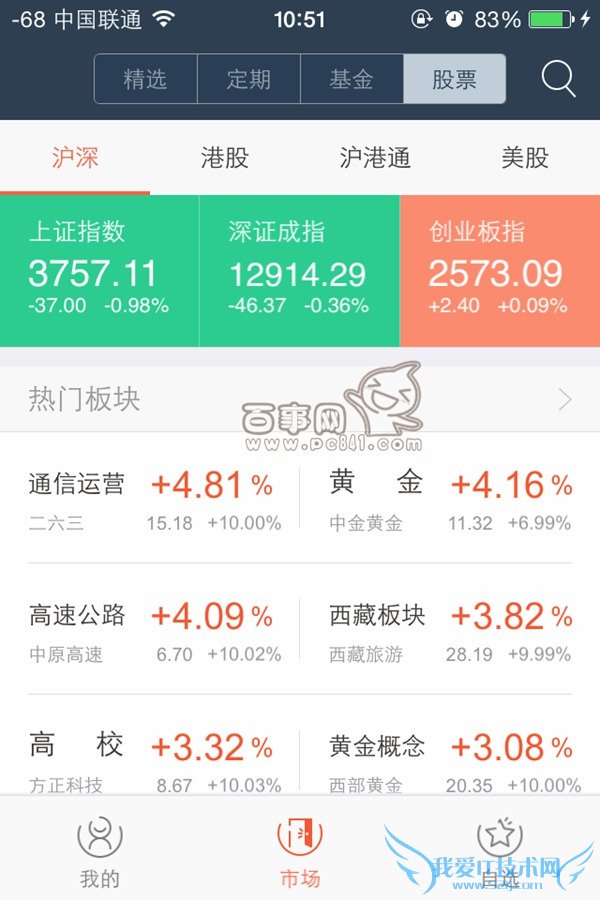Go to the 我的 tab
The image size is (600, 900).
(x=99, y=851)
